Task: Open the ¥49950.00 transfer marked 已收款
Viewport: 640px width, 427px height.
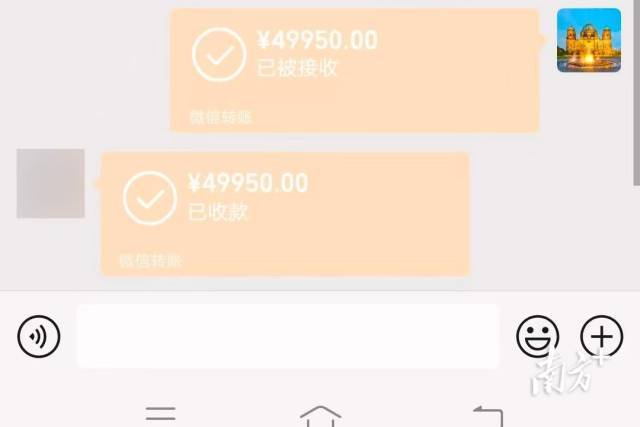Action: pos(284,212)
